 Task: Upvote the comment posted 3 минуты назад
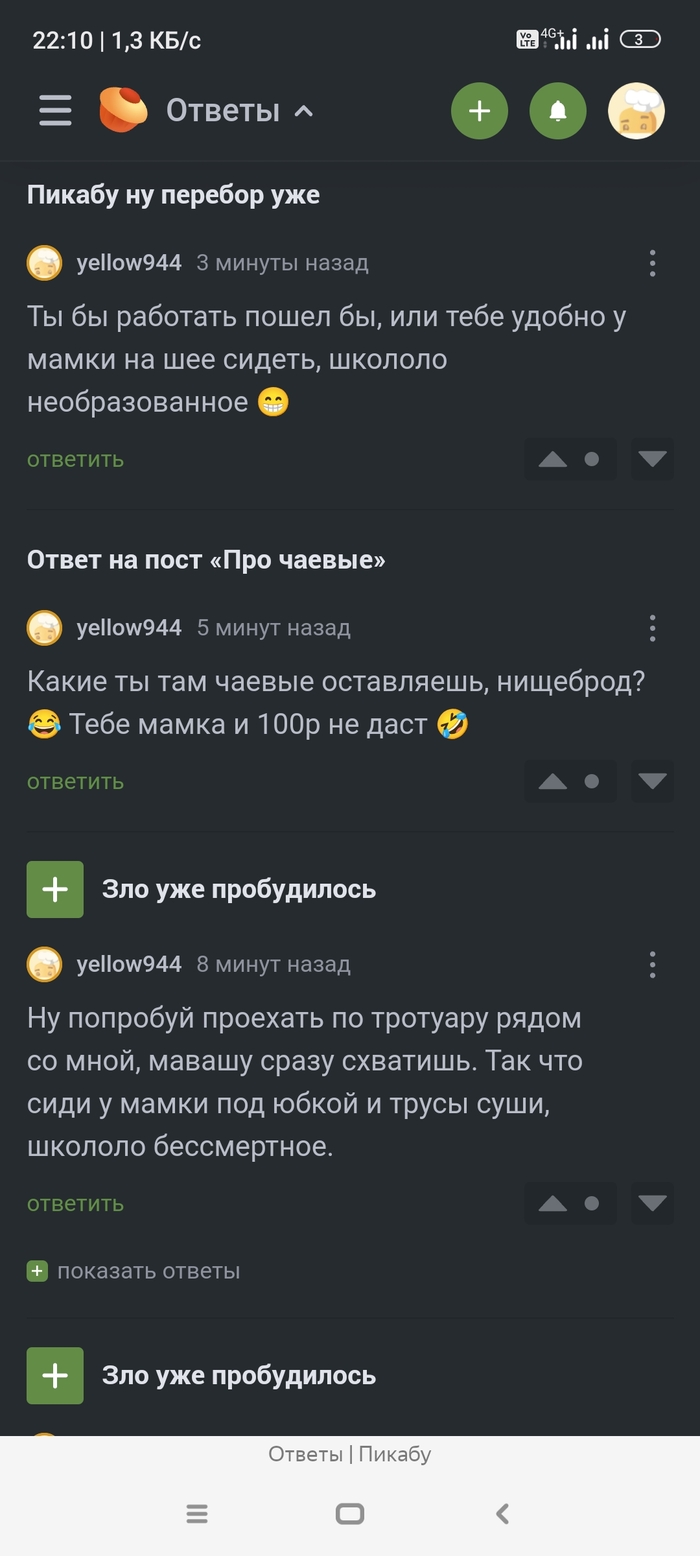(553, 459)
